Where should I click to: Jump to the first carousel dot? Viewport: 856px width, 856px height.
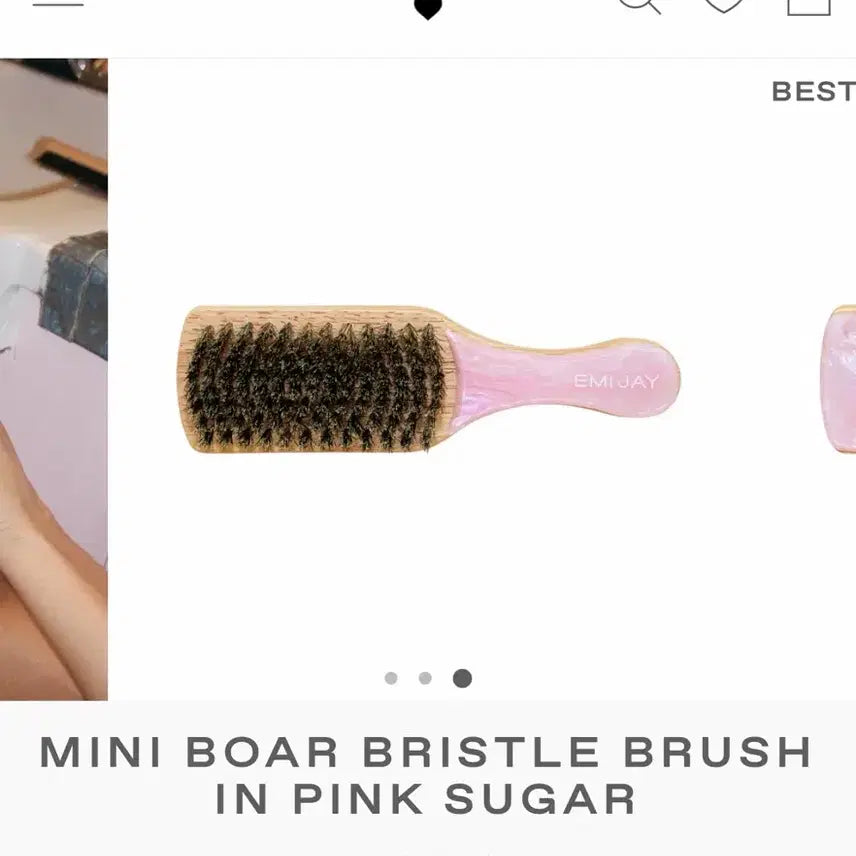[391, 678]
